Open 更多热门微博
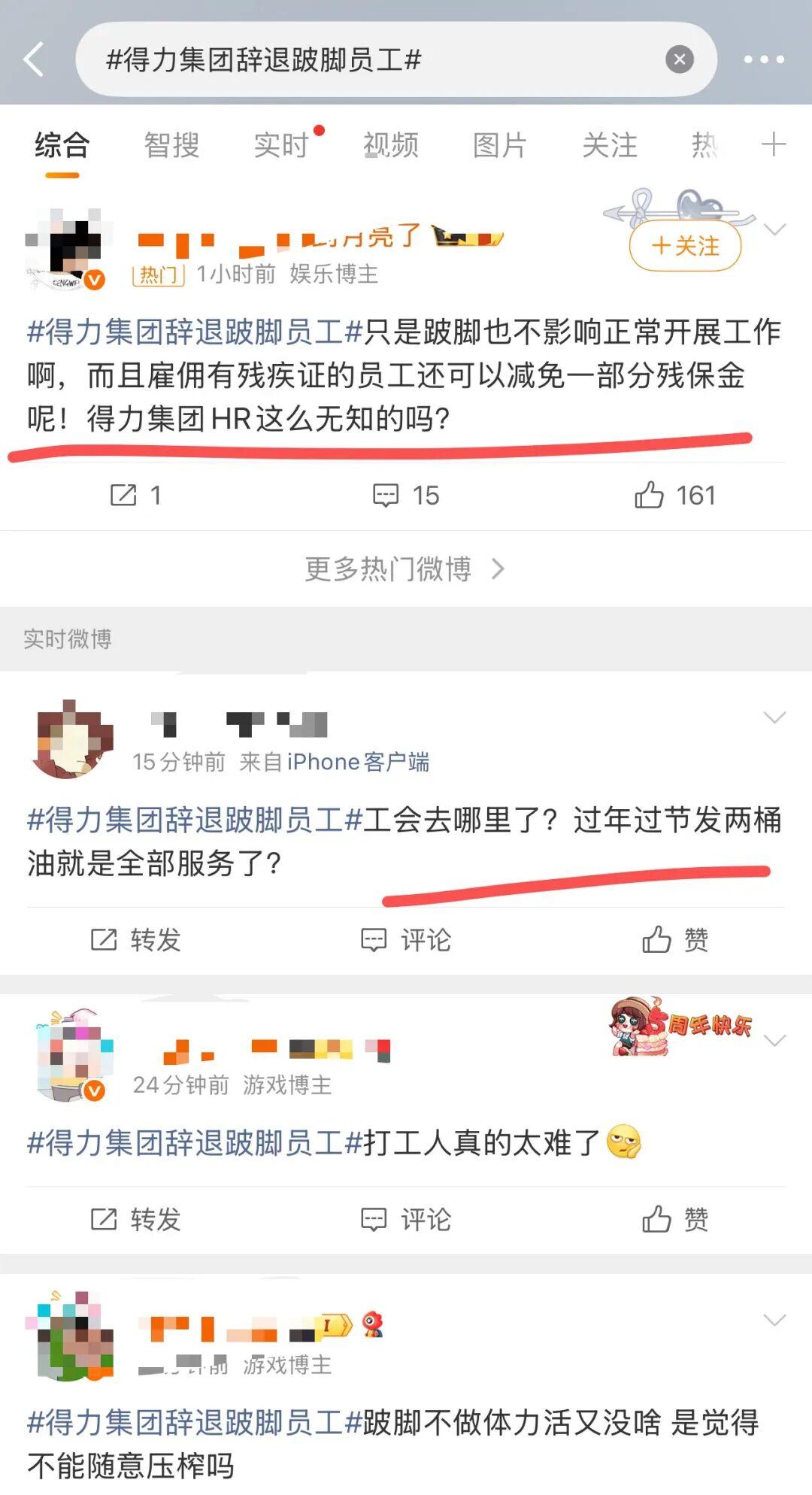The width and height of the screenshot is (812, 1495). (x=404, y=569)
